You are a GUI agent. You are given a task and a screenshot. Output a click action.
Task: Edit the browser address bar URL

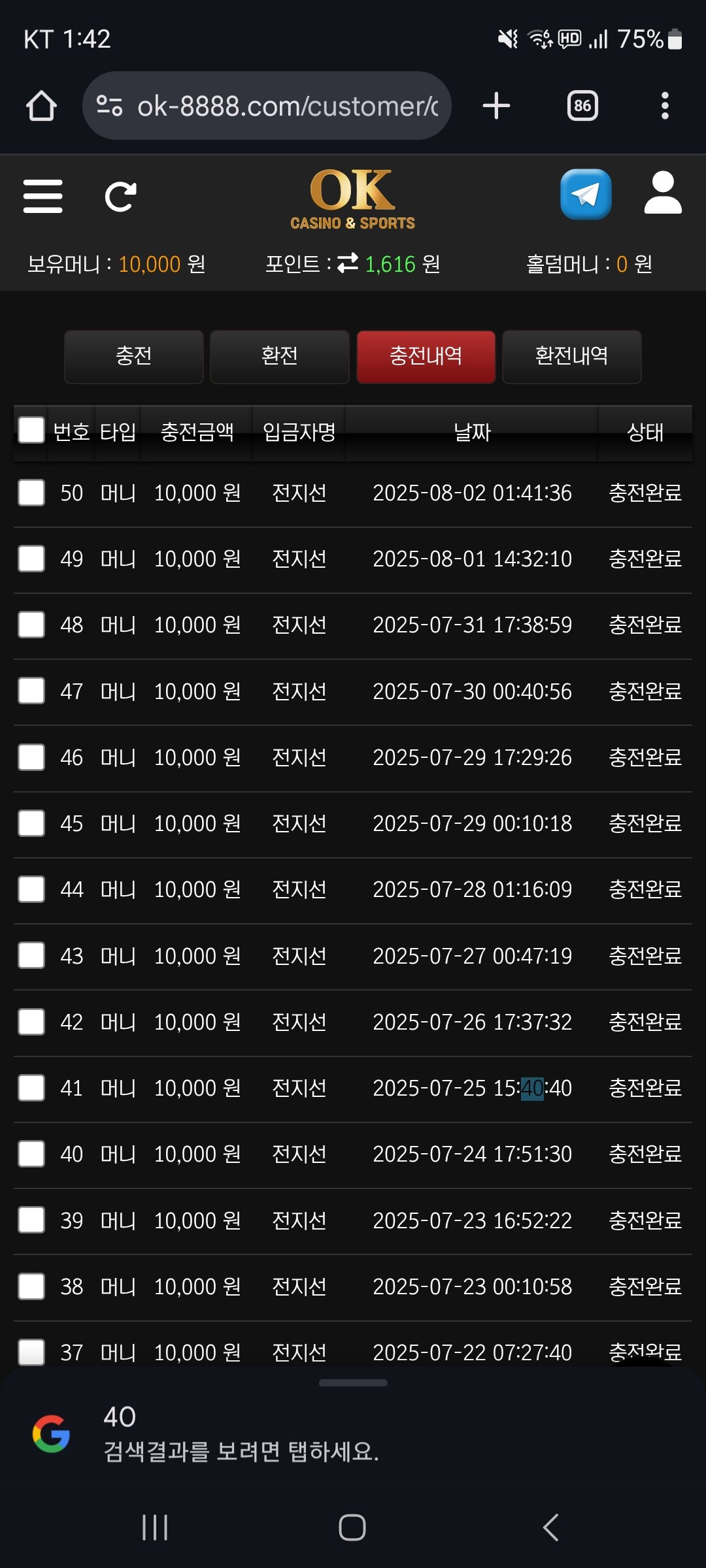tap(286, 106)
